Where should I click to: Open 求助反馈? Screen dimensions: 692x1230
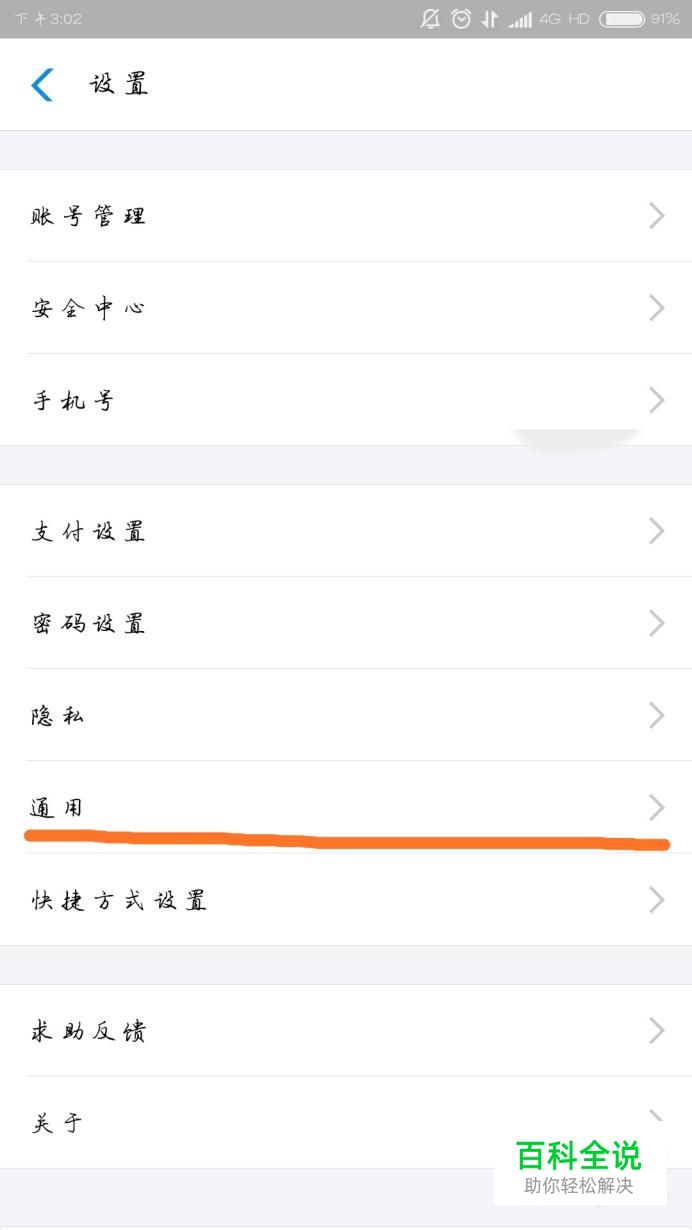point(346,1031)
